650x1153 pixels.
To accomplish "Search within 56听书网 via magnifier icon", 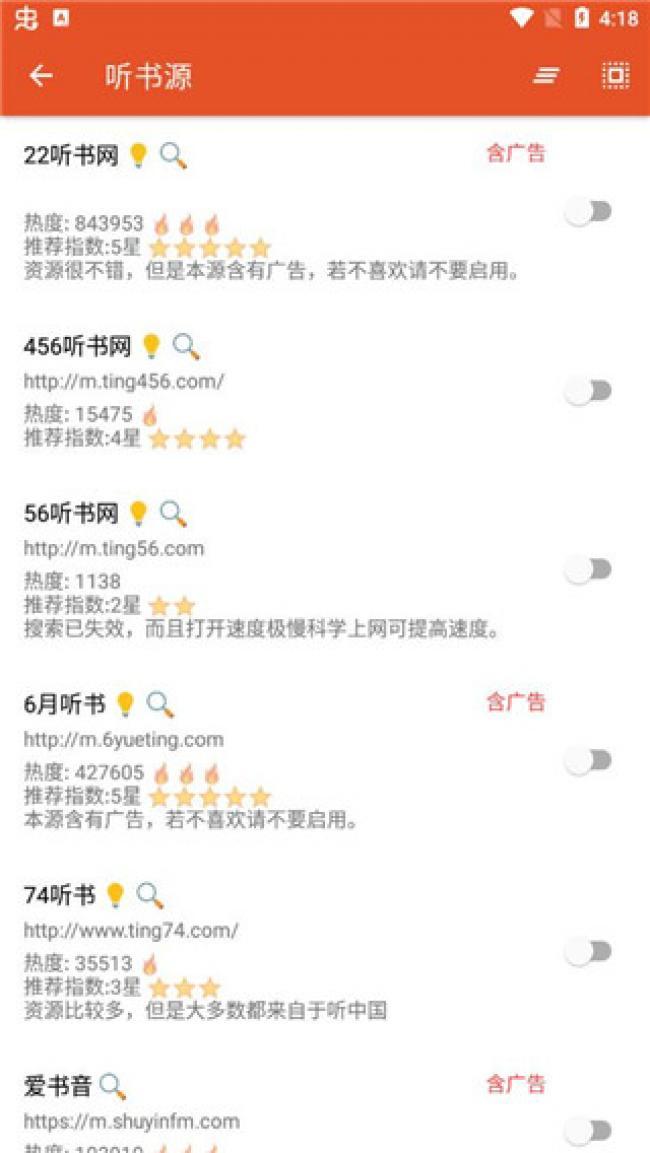I will pos(174,514).
